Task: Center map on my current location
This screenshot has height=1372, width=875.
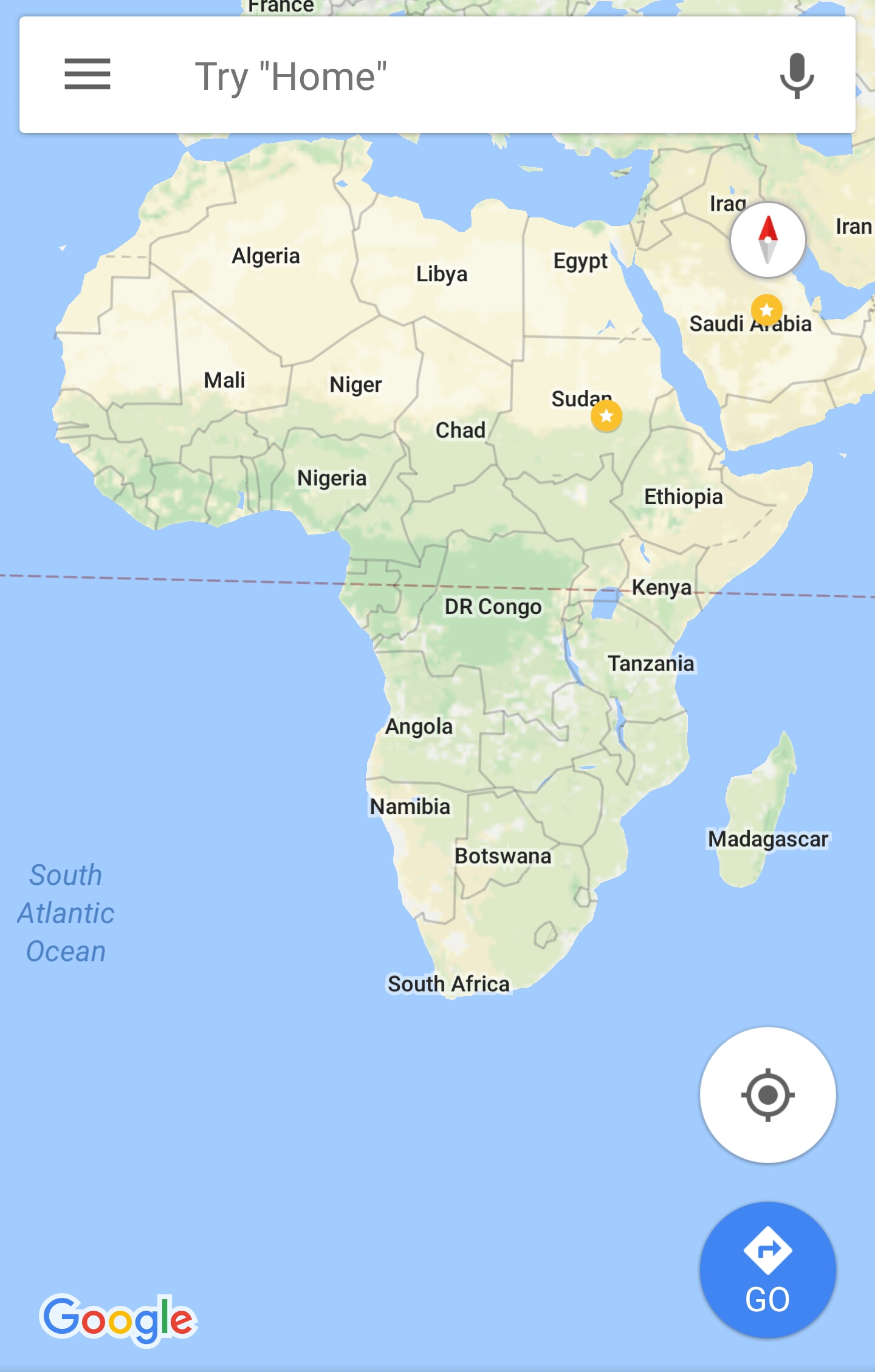Action: (x=767, y=1094)
